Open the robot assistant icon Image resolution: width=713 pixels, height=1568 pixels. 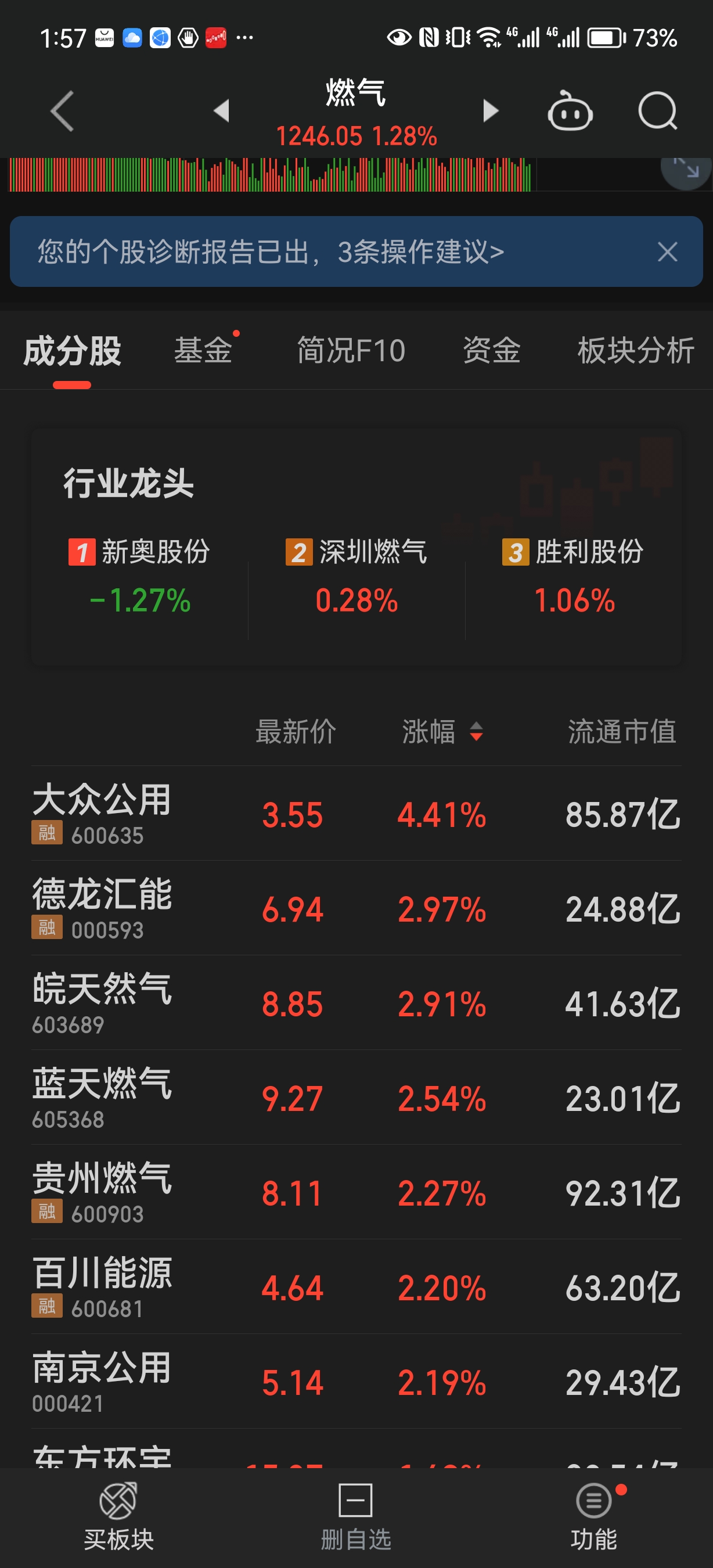tap(570, 111)
